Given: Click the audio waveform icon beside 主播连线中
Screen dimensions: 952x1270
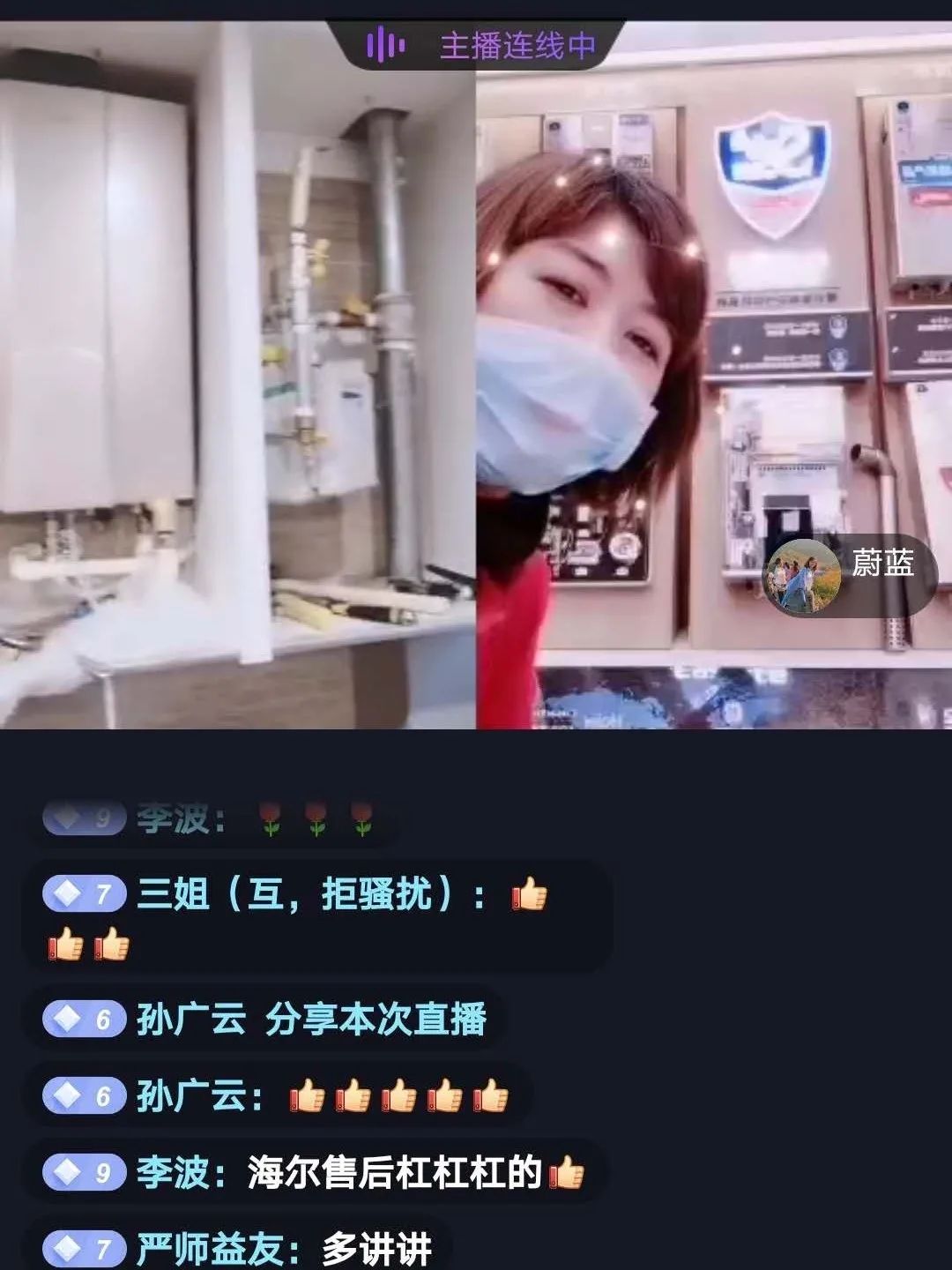Looking at the screenshot, I should (388, 41).
